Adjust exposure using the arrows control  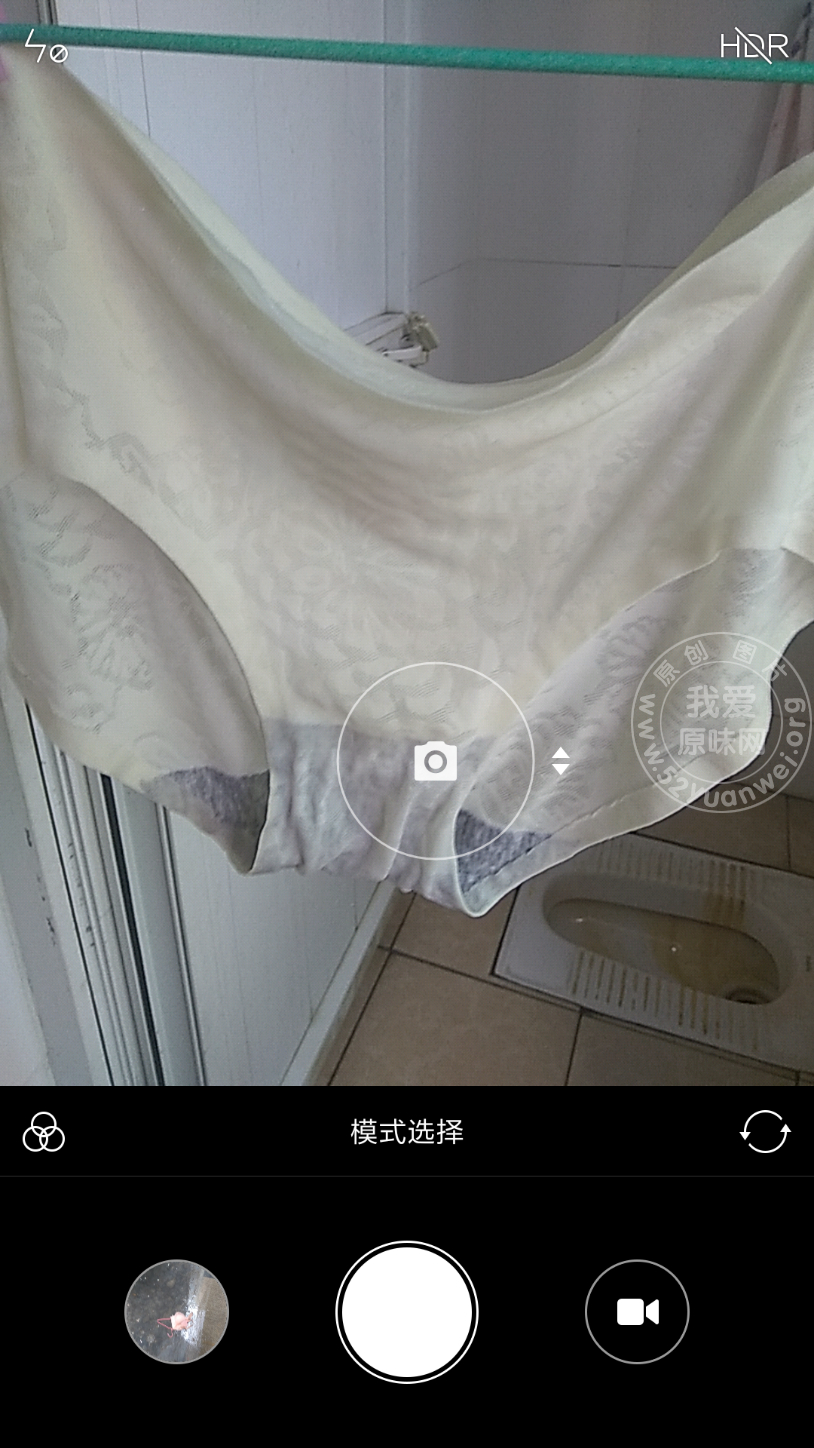[x=561, y=761]
